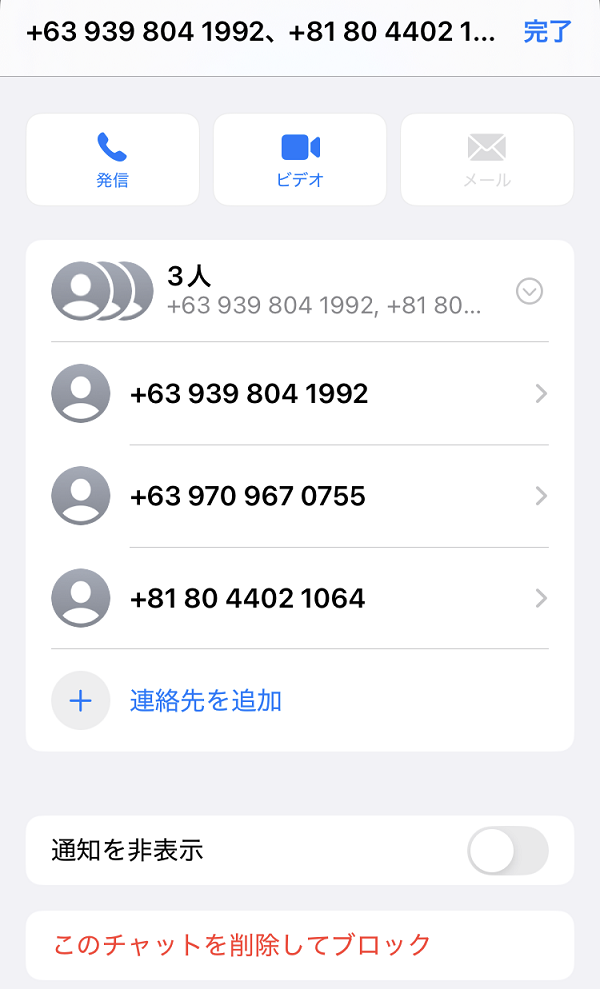Viewport: 600px width, 989px height.
Task: Start a call with the 発信 button
Action: pos(112,160)
